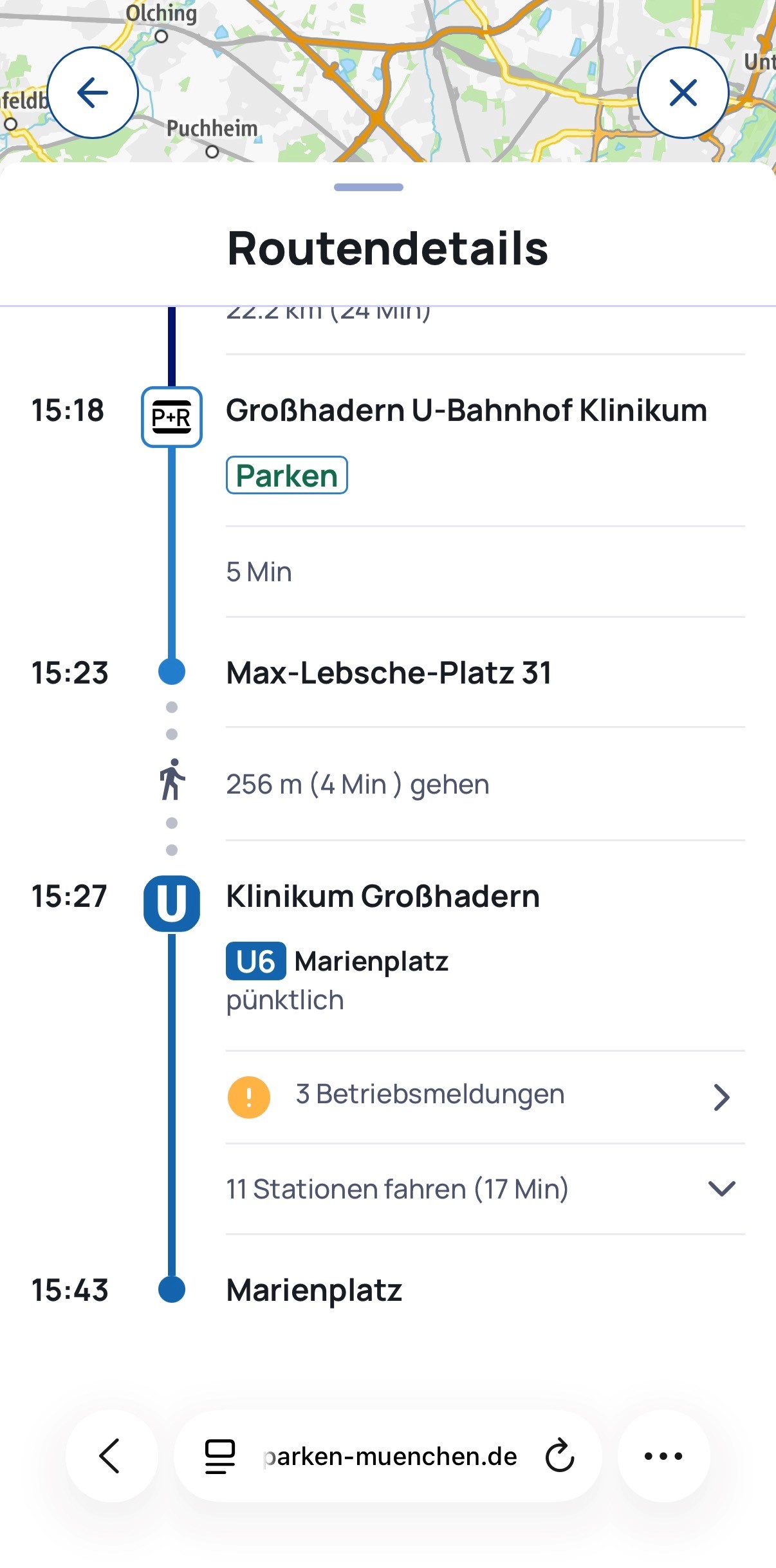Close the route details view
The width and height of the screenshot is (776, 1568).
coord(683,93)
